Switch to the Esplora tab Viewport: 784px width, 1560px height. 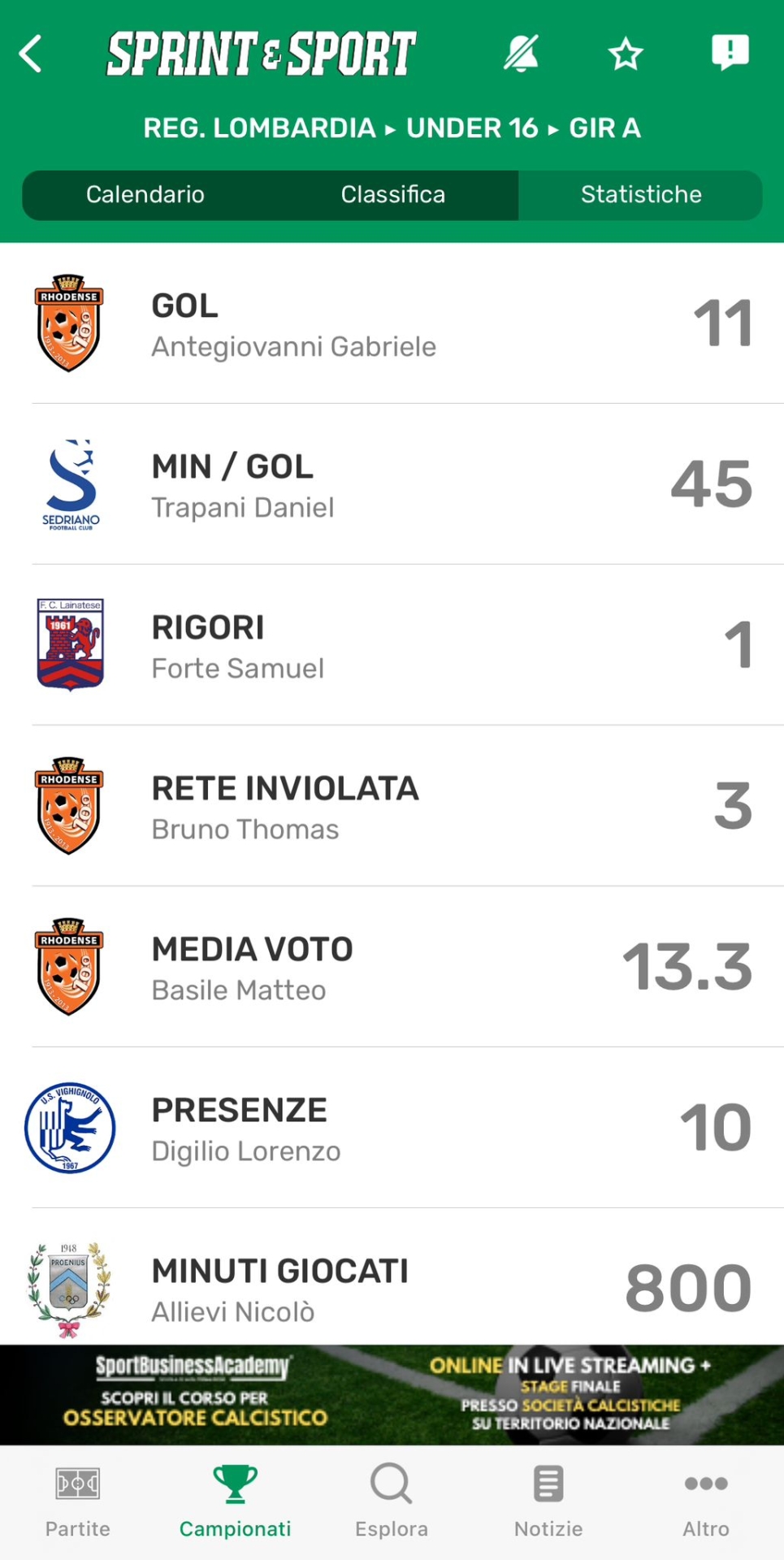pyautogui.click(x=392, y=1501)
